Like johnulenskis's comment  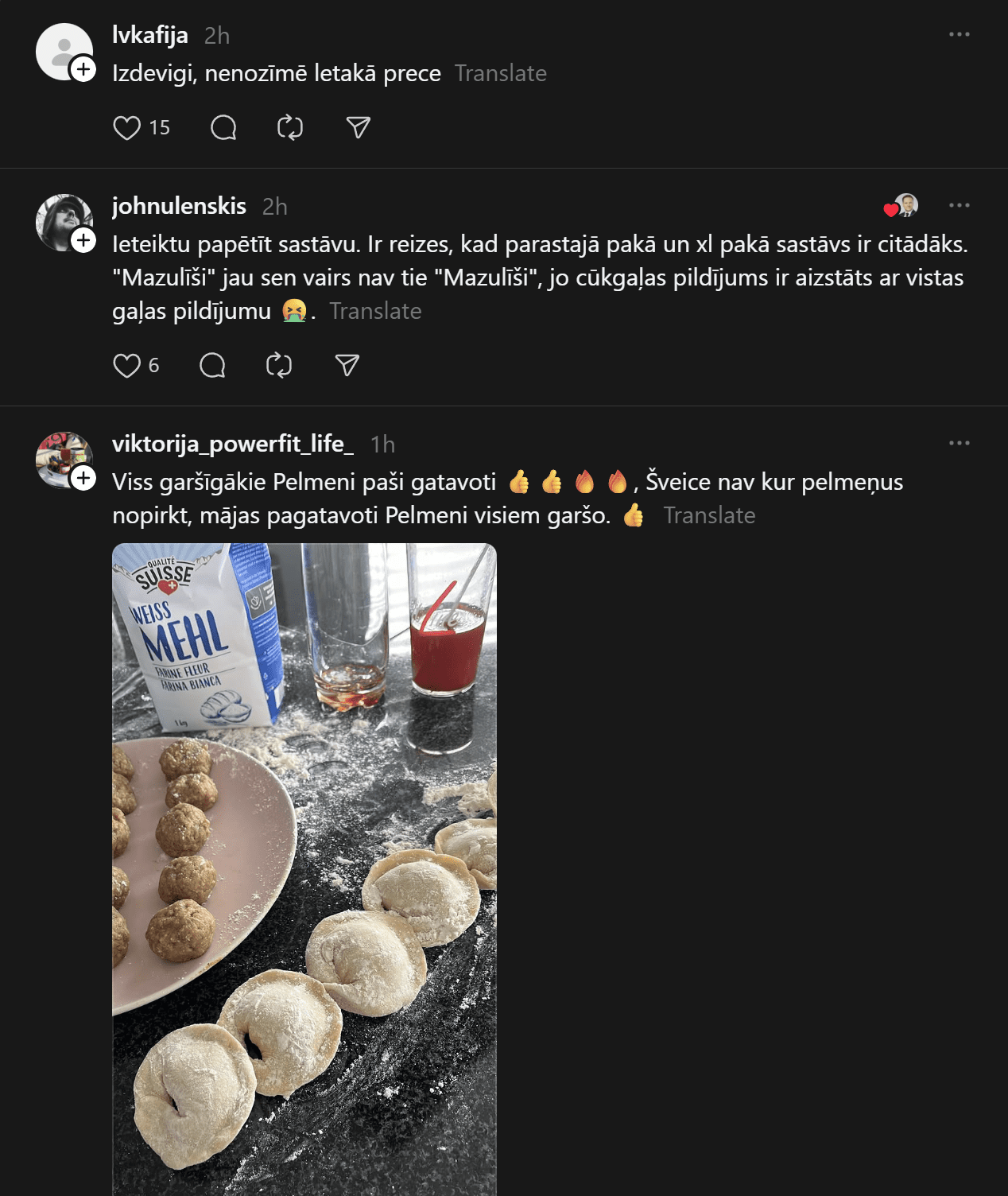coord(127,365)
